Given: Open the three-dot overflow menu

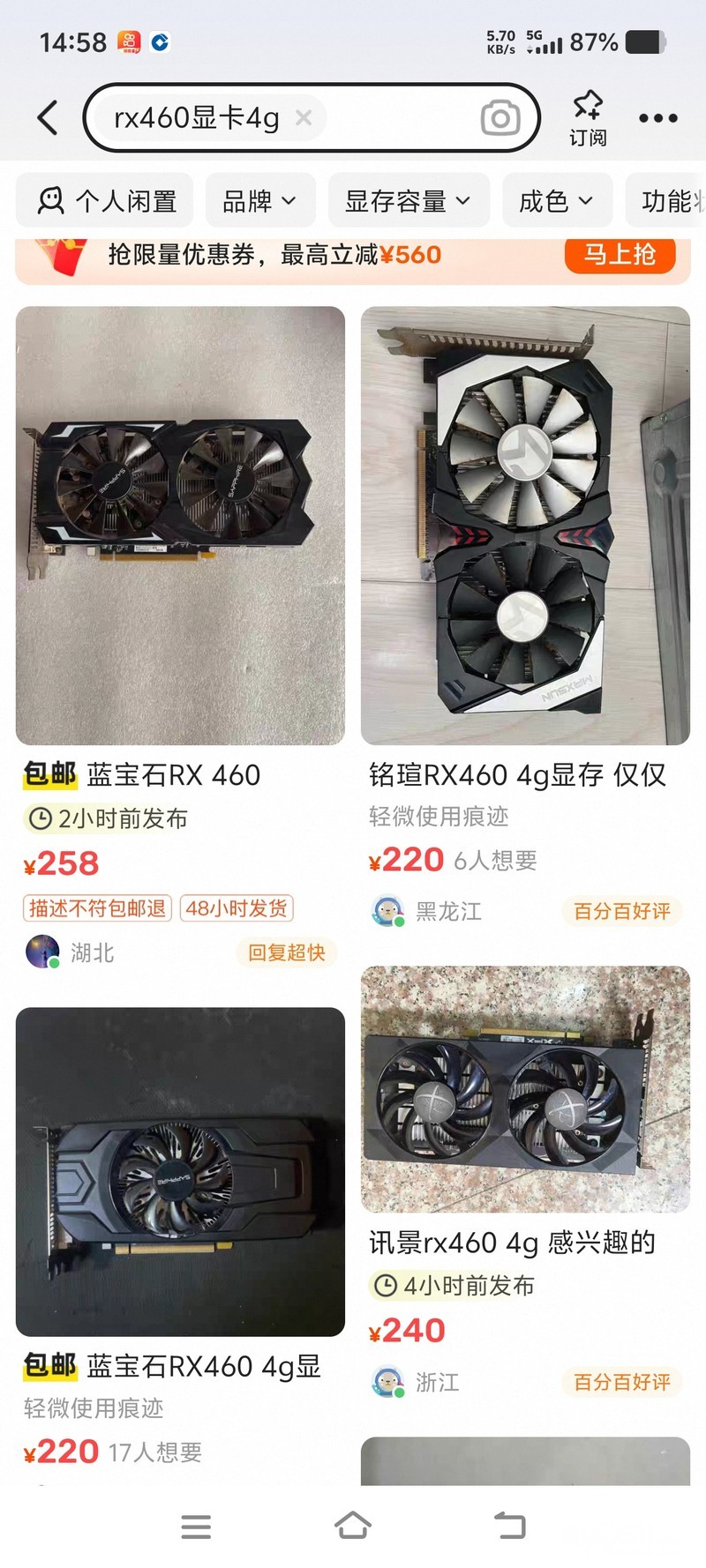Looking at the screenshot, I should (657, 117).
